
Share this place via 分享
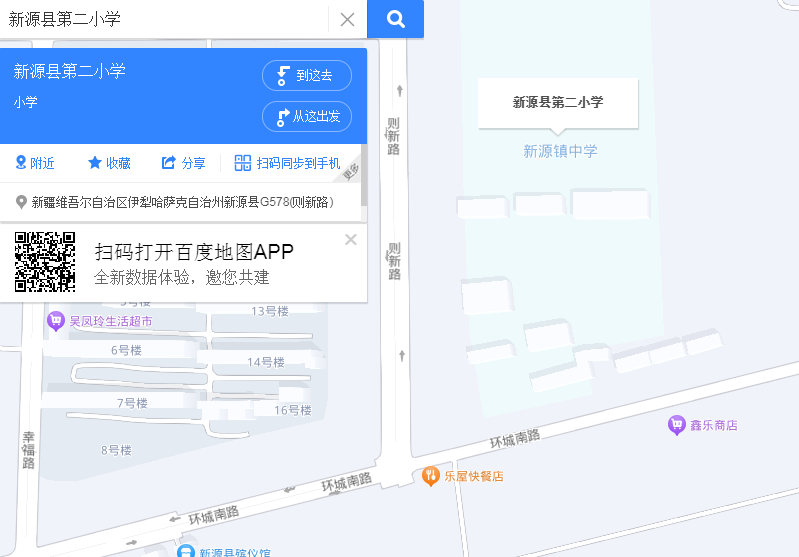click(184, 163)
